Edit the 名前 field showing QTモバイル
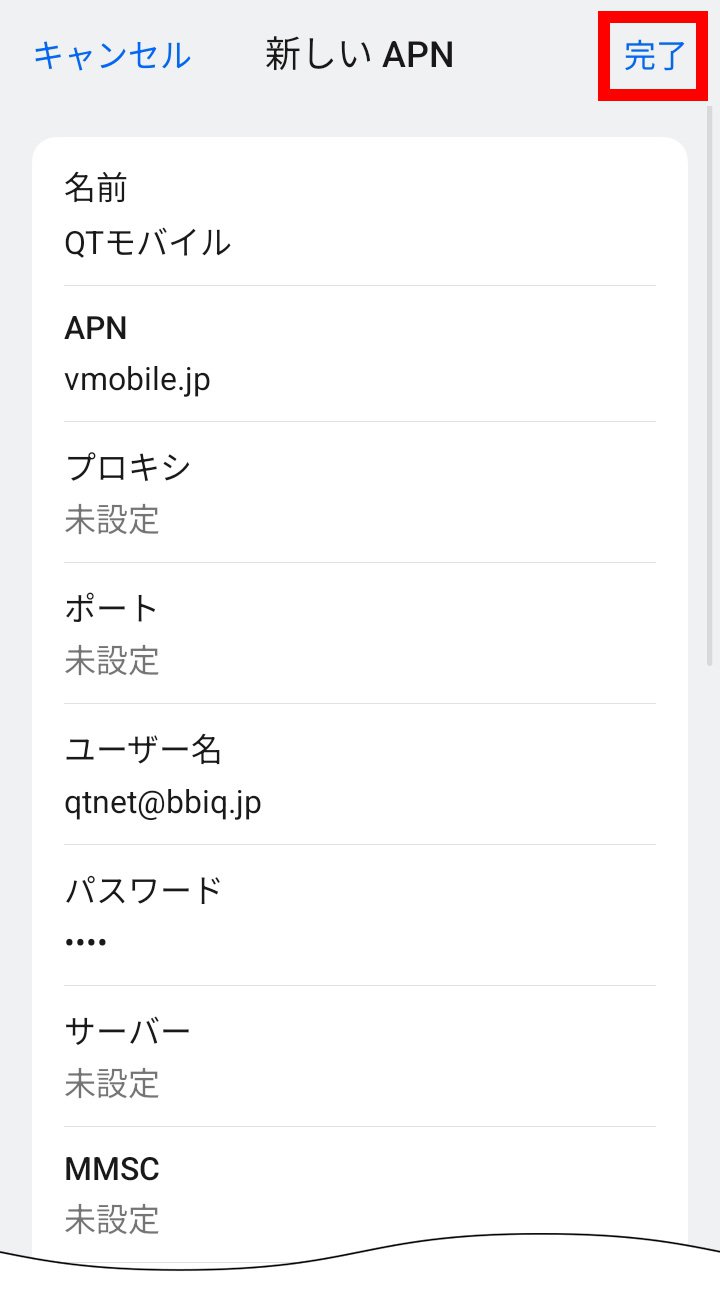The width and height of the screenshot is (720, 1300). pos(360,215)
